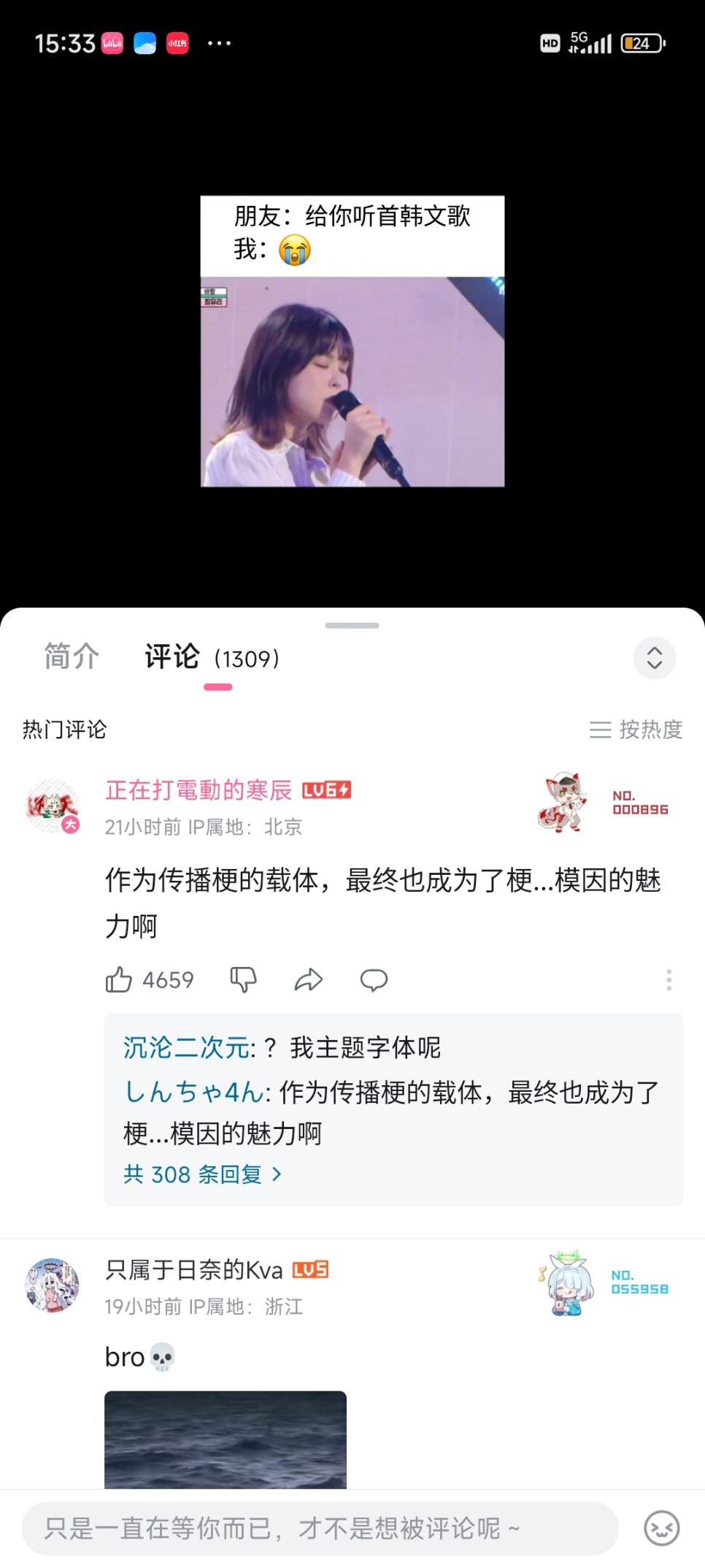This screenshot has height=1568, width=705.
Task: Visit しんちゃ4ん's profile from the reply
Action: tap(193, 1092)
